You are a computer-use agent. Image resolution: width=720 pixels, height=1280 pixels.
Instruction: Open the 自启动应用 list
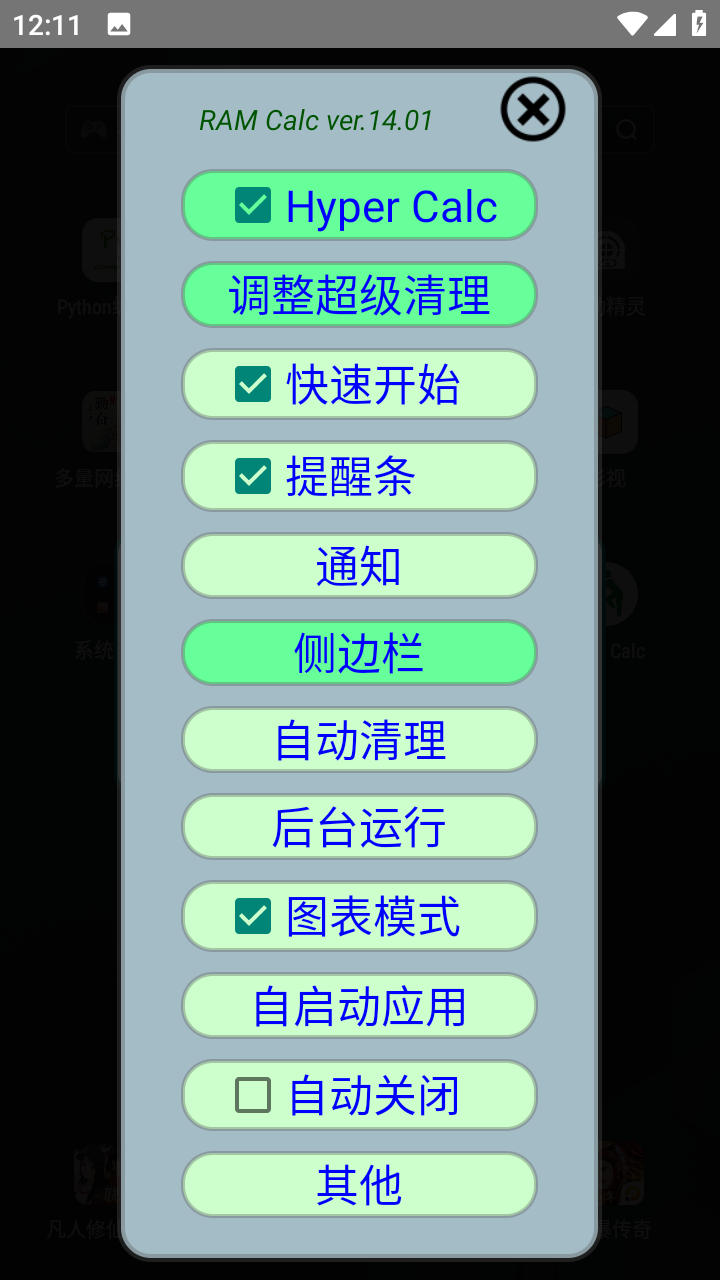[x=359, y=1006]
